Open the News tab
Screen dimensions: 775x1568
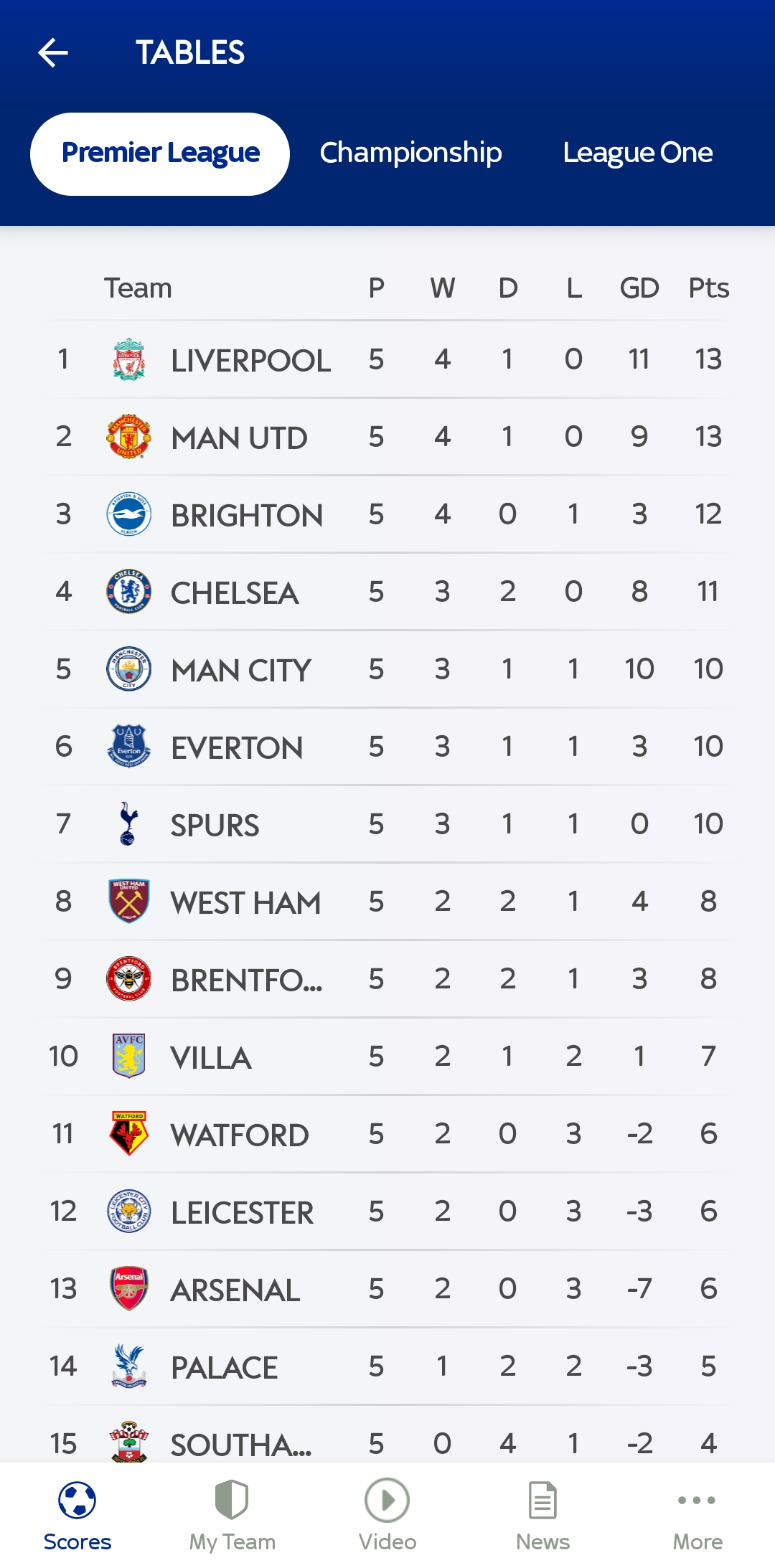pos(542,1515)
